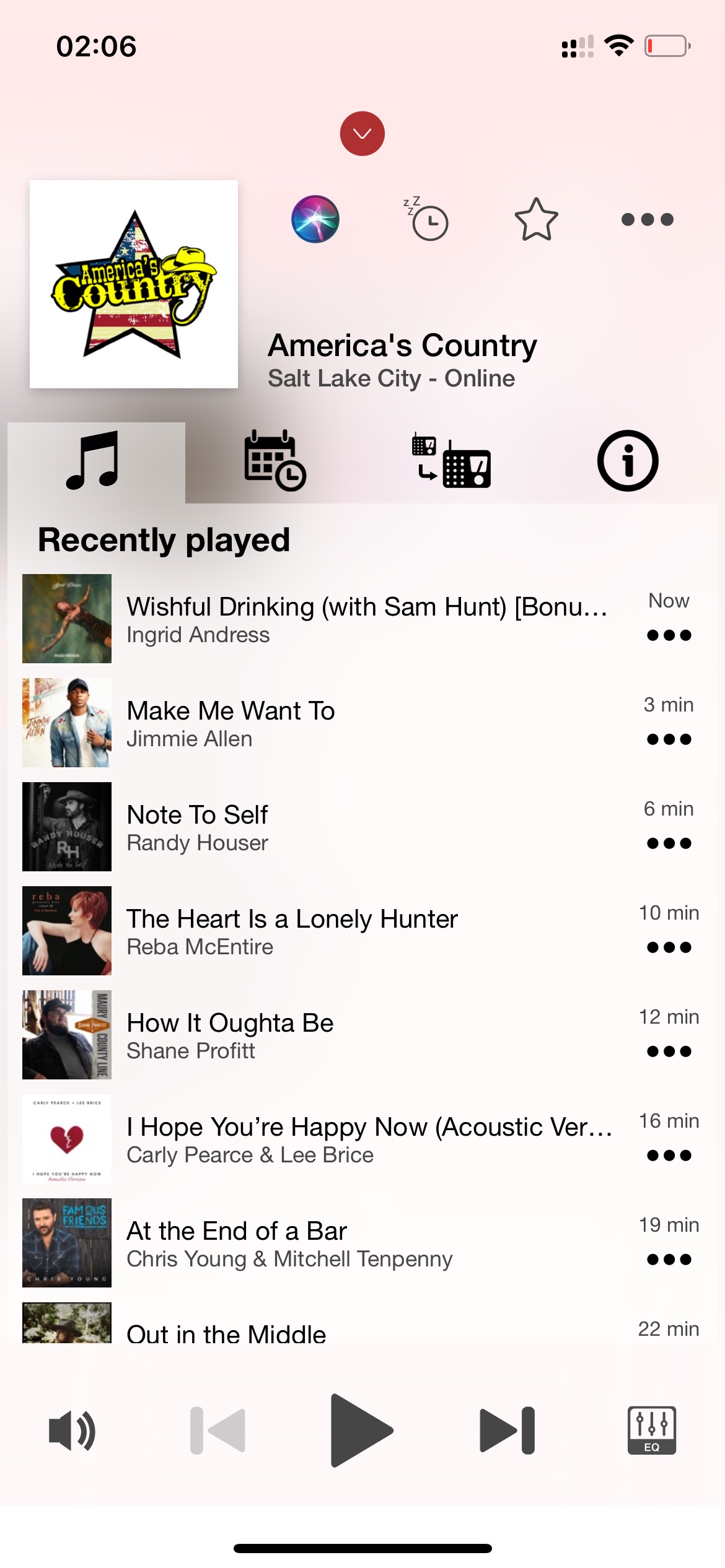Select the recently played music note tab
The width and height of the screenshot is (725, 1568).
96,462
